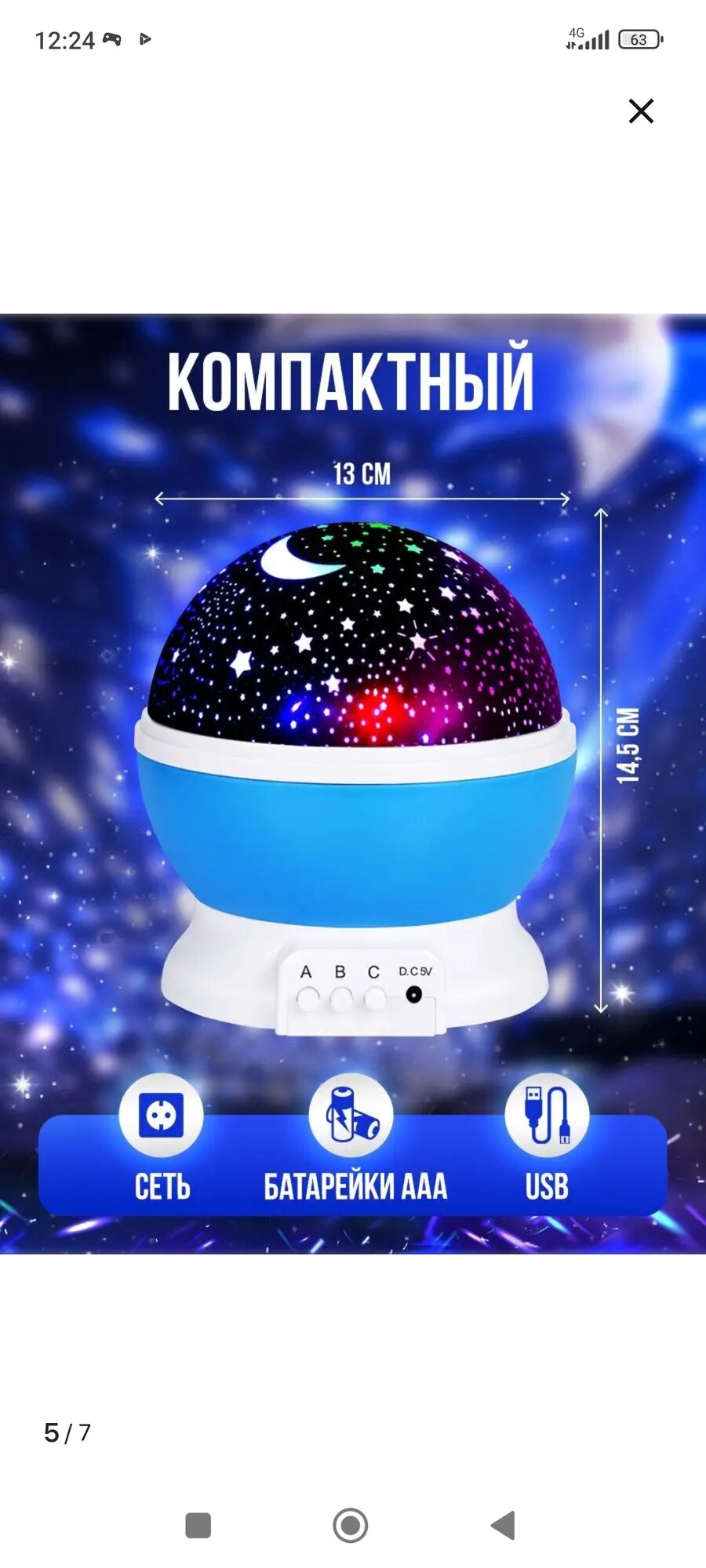This screenshot has width=706, height=1568.
Task: Close the full-screen image viewer
Action: point(641,111)
